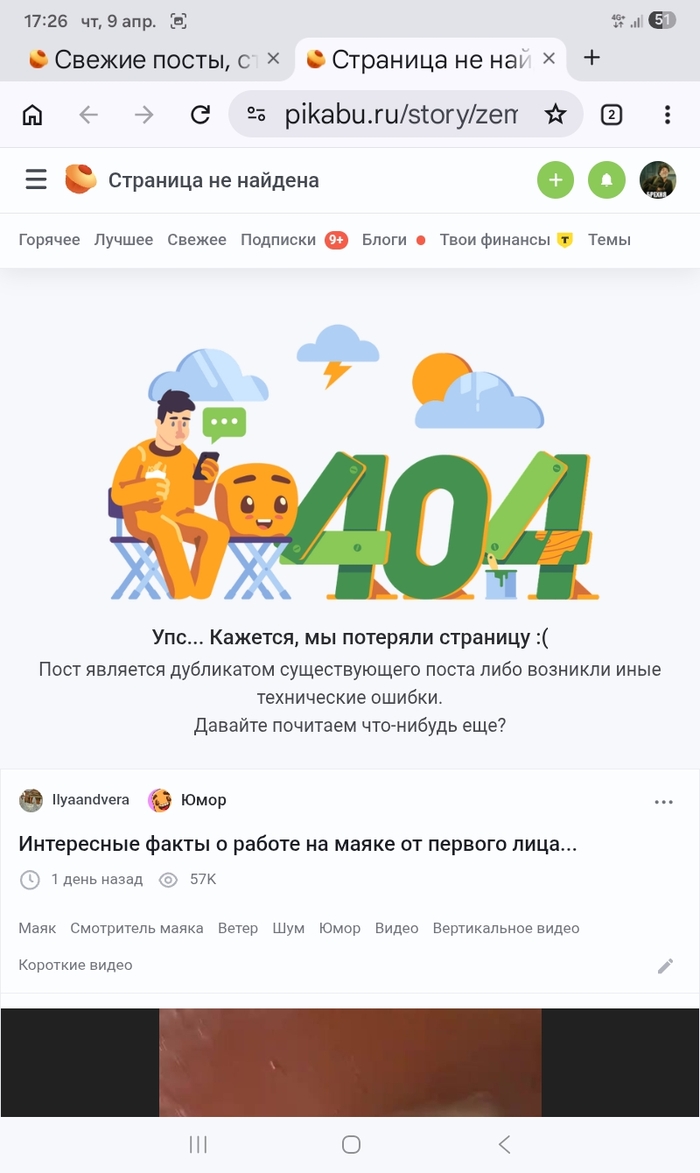Close the «Страница не най» browser tab
The height and width of the screenshot is (1173, 700).
coord(548,59)
